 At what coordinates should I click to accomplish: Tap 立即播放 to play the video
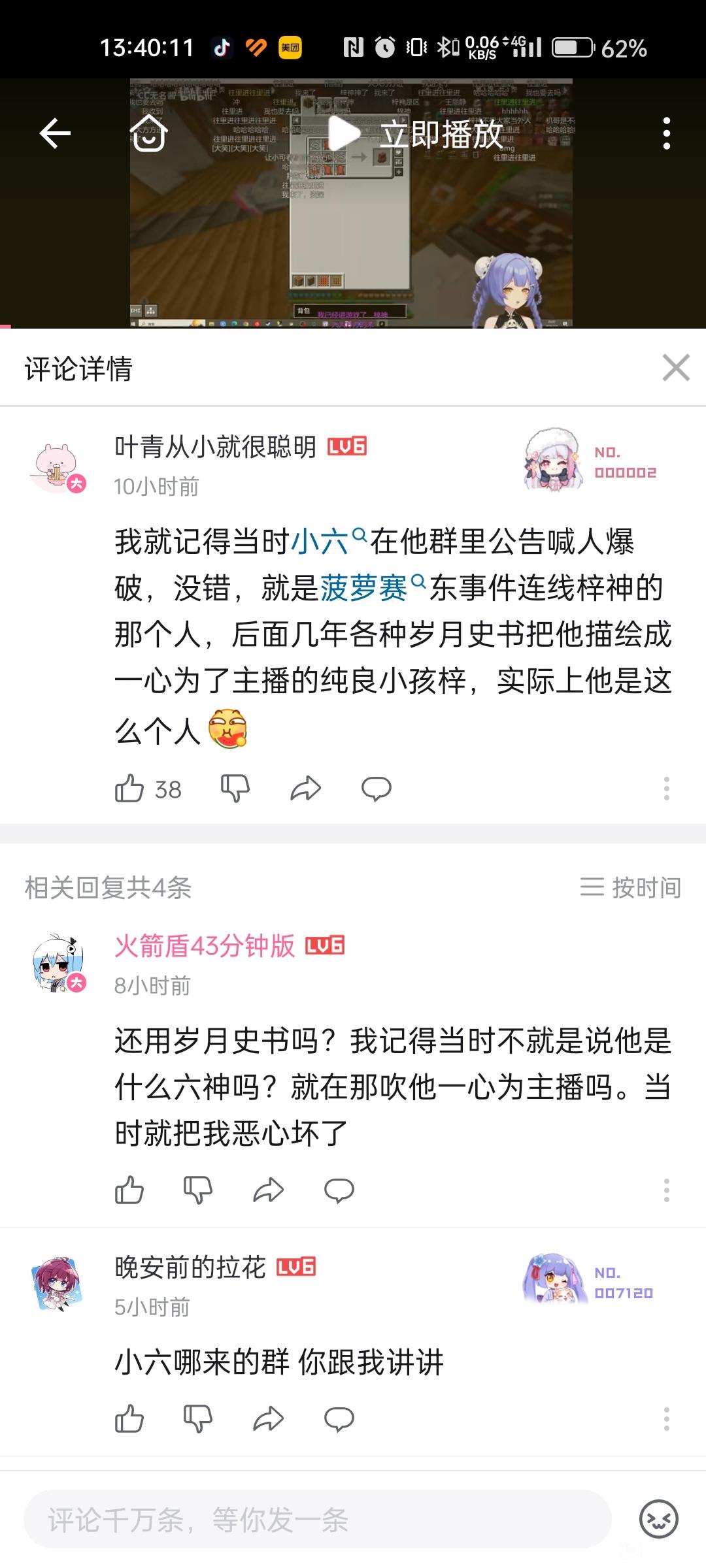pos(416,134)
